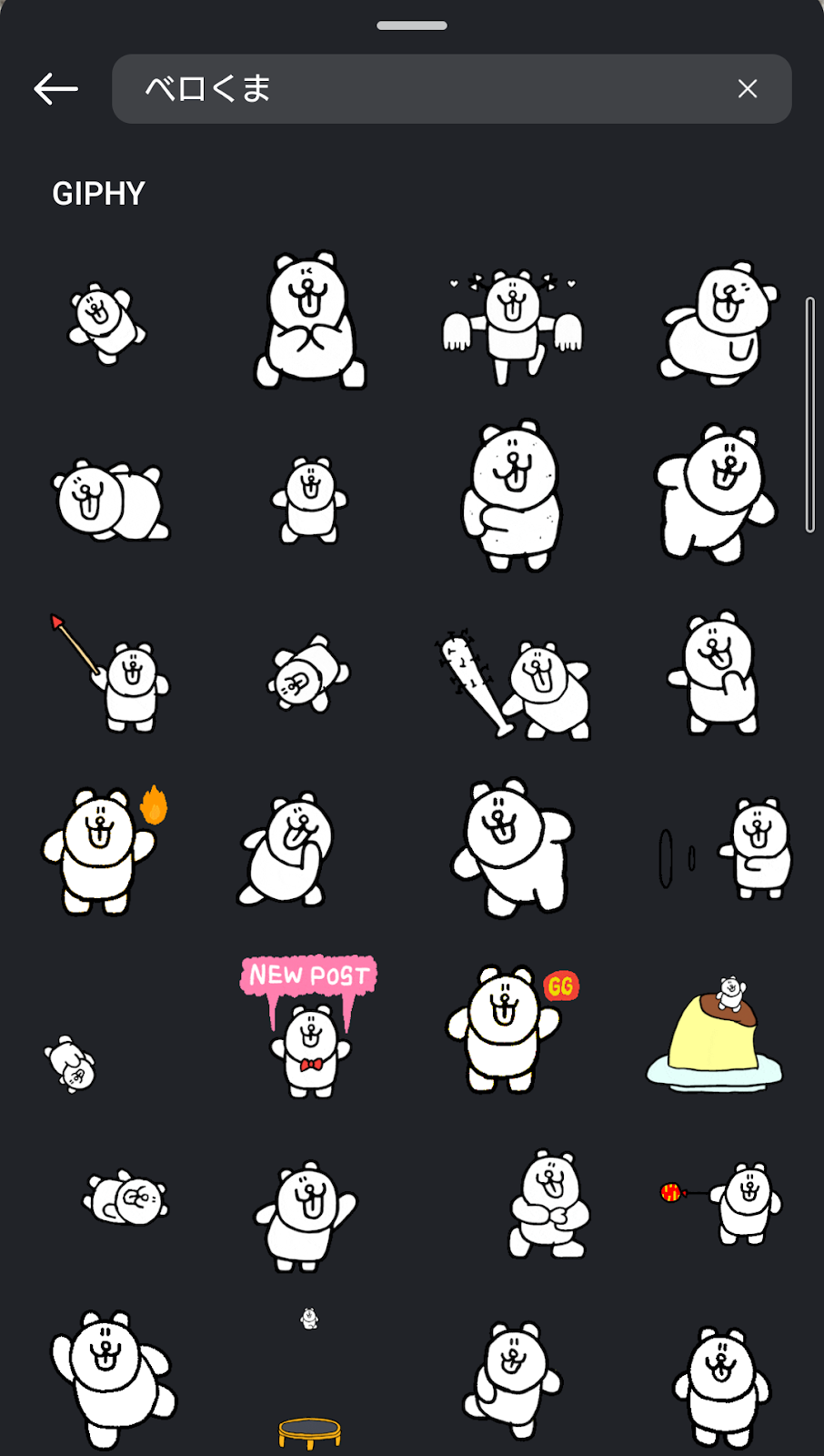Select the bear with hearts and wings
Screen dimensions: 824x1456
513,323
